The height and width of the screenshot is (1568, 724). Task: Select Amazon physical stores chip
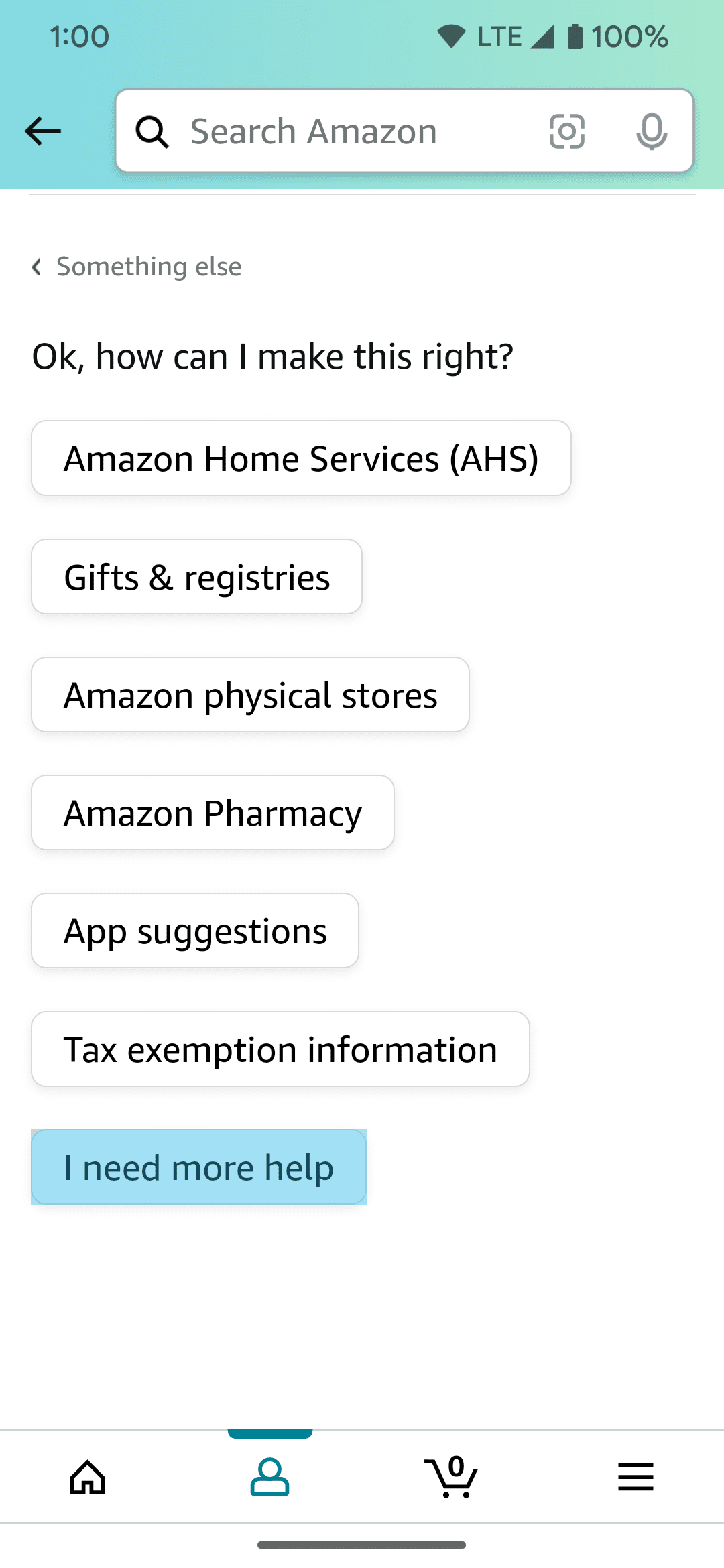249,694
